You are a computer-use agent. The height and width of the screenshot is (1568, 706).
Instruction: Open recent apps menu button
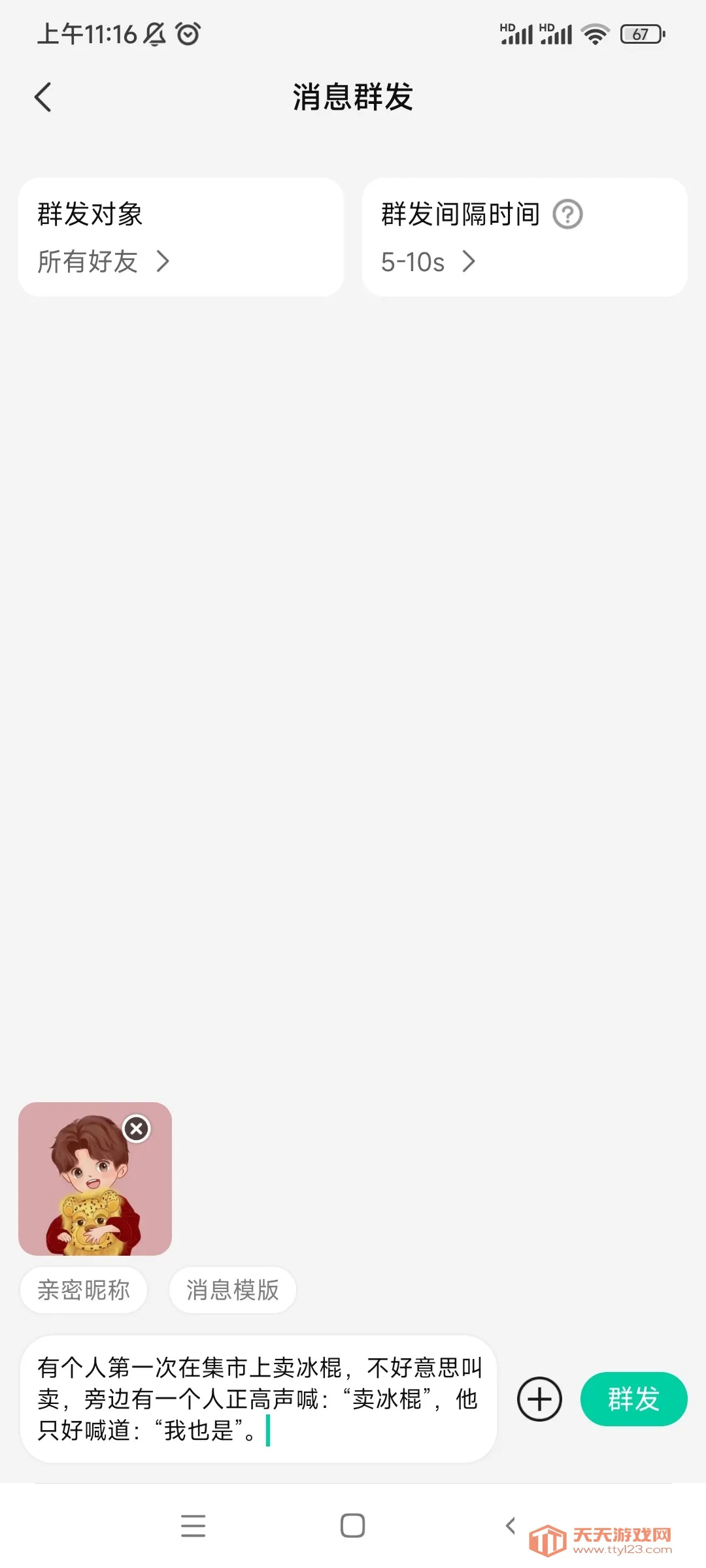(x=193, y=1526)
